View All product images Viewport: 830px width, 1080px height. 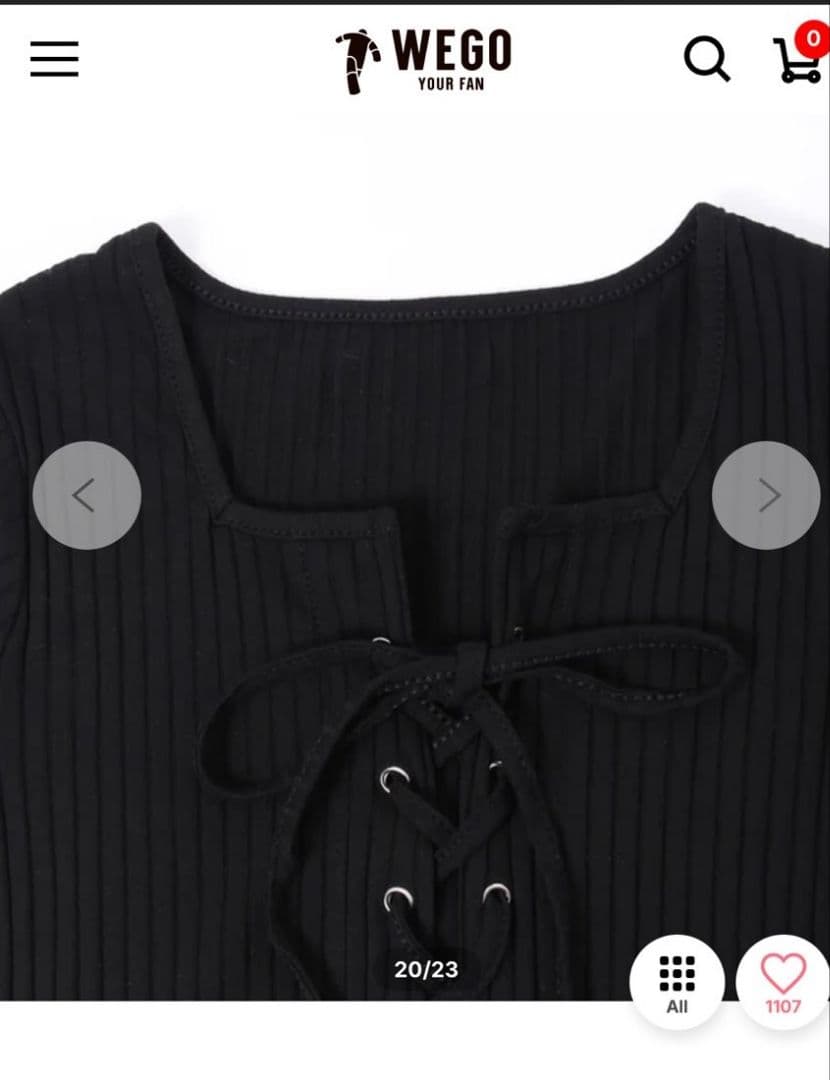click(x=677, y=983)
